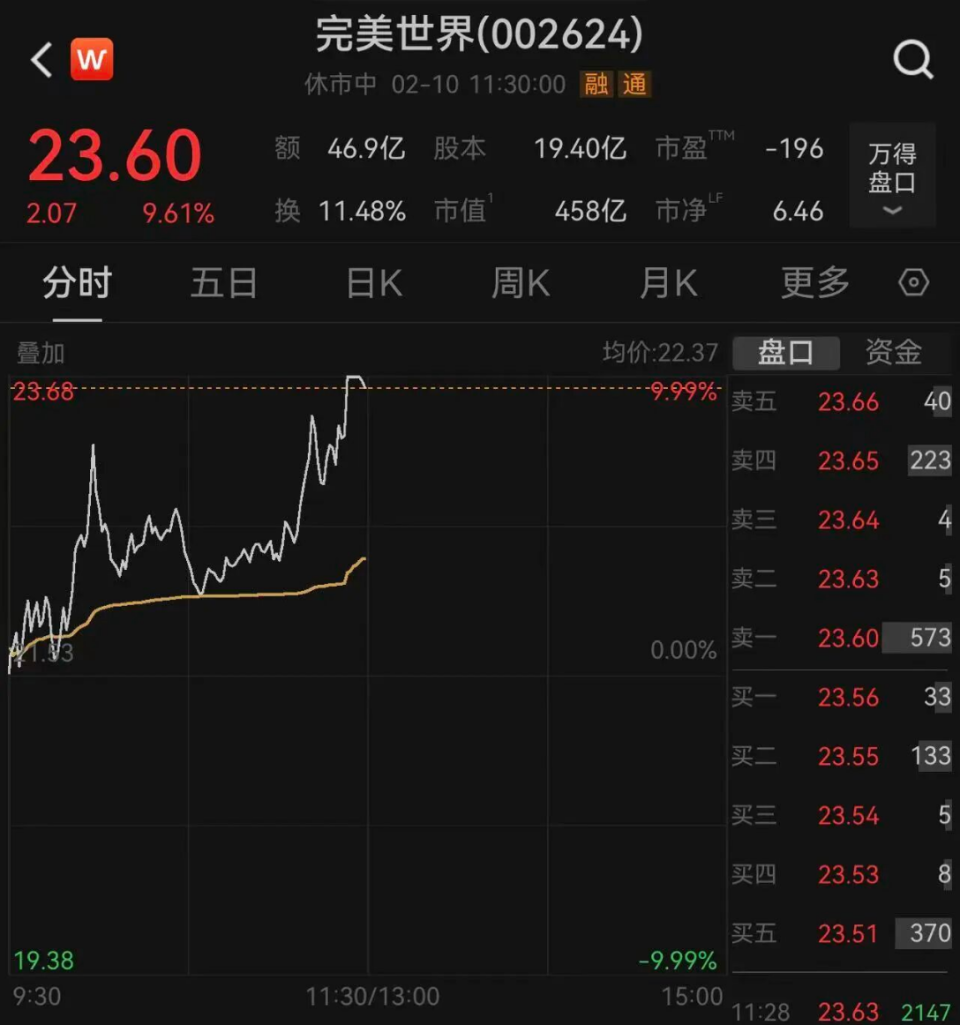Open the Wind W logo icon
960x1025 pixels.
[92, 60]
